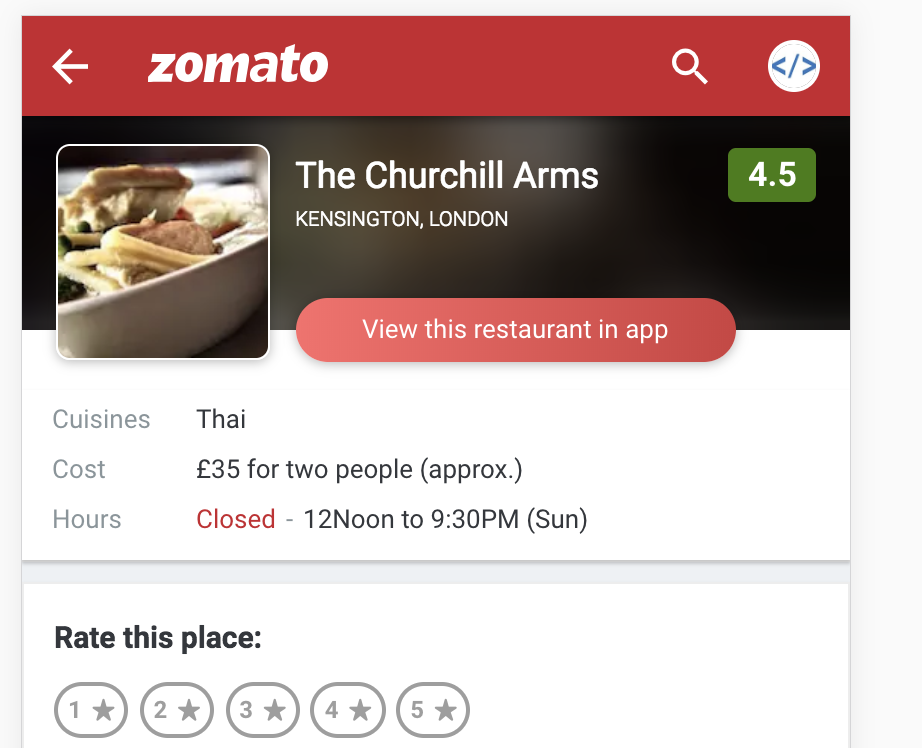Give a 2 star rating
Screen dimensions: 922x748
(177, 711)
